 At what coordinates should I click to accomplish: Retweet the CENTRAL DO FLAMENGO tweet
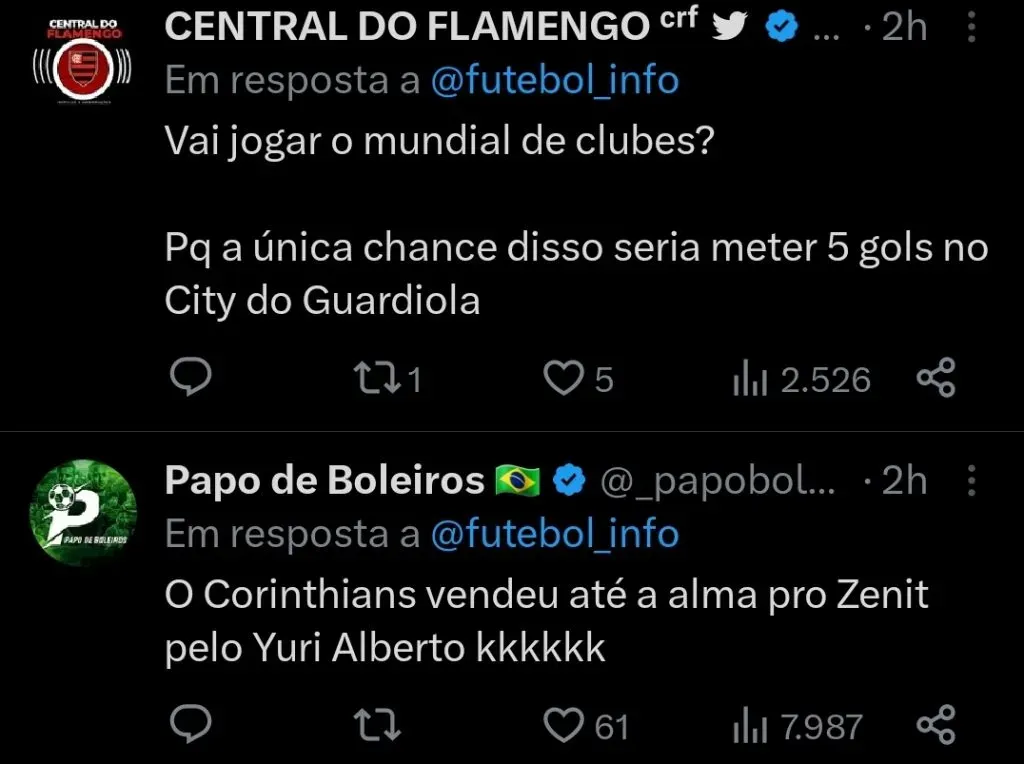point(376,378)
